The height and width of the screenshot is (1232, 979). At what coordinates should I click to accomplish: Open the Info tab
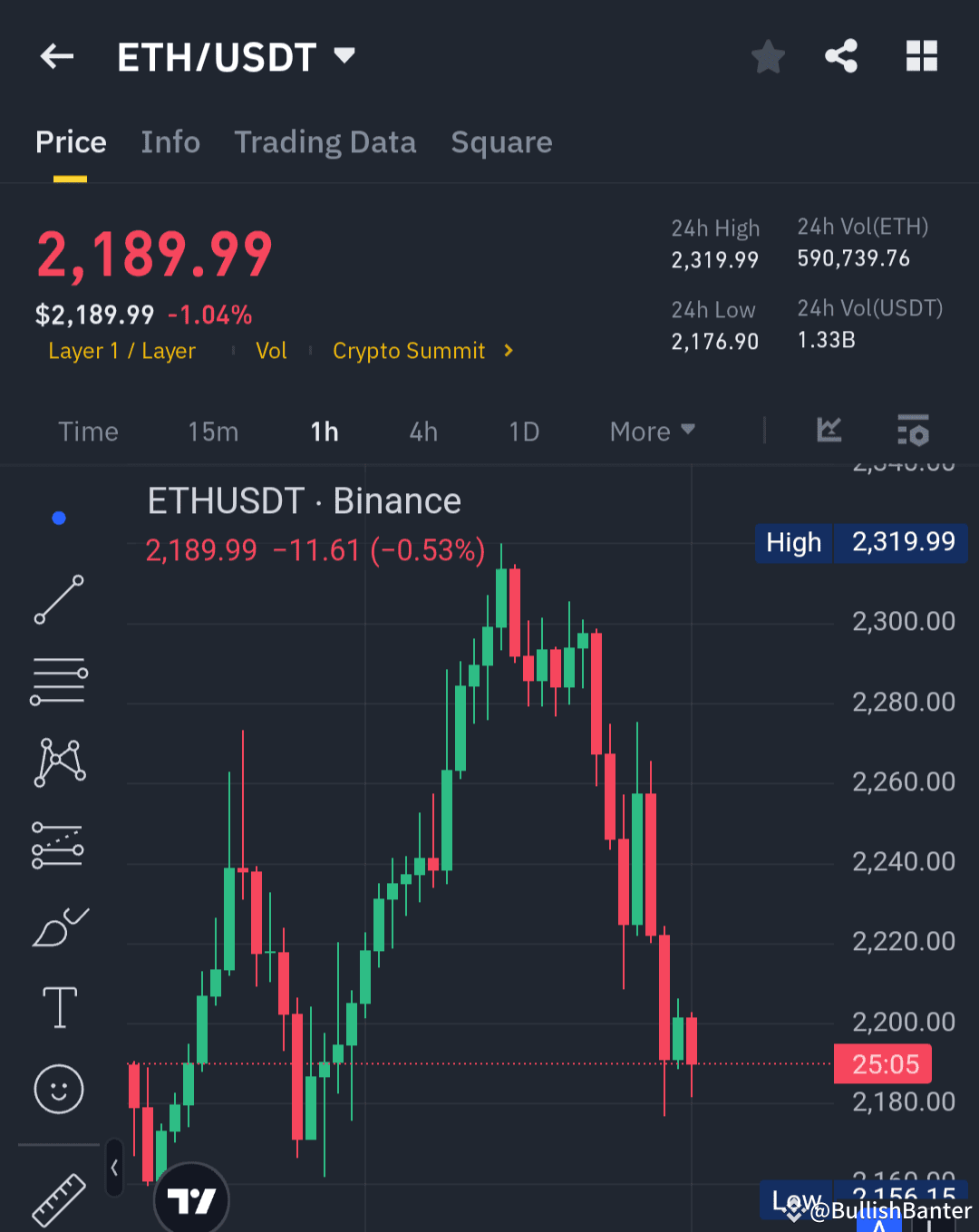(x=170, y=142)
